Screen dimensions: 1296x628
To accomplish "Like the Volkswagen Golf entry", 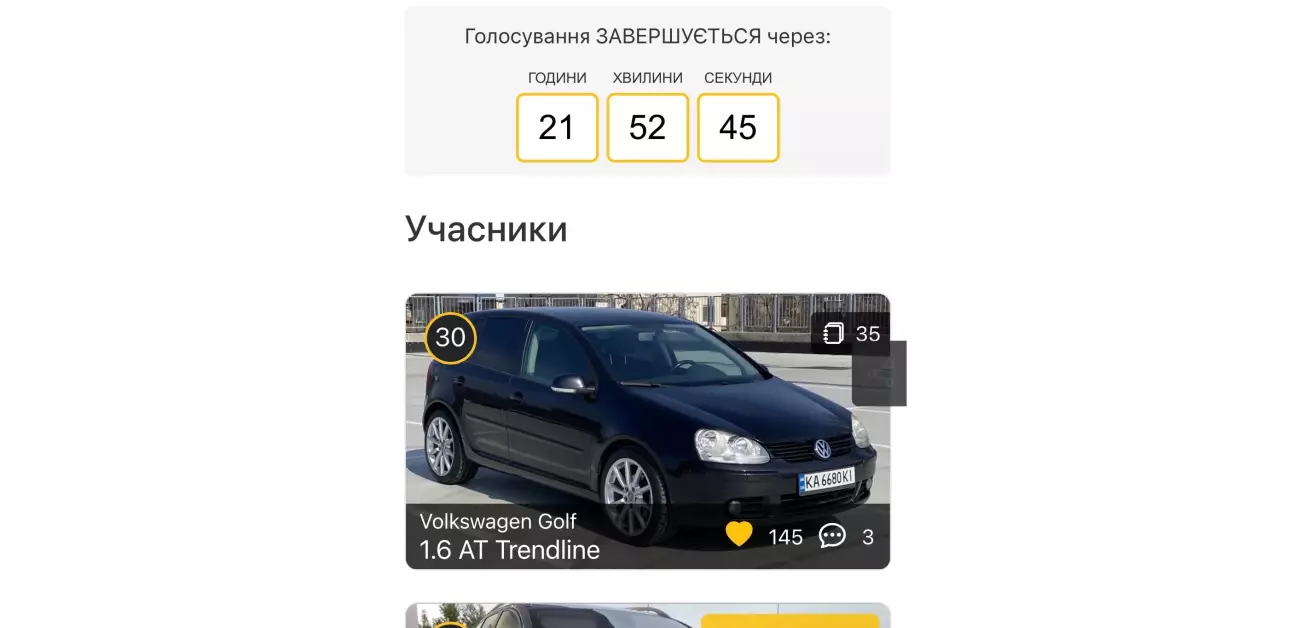I will coord(739,535).
